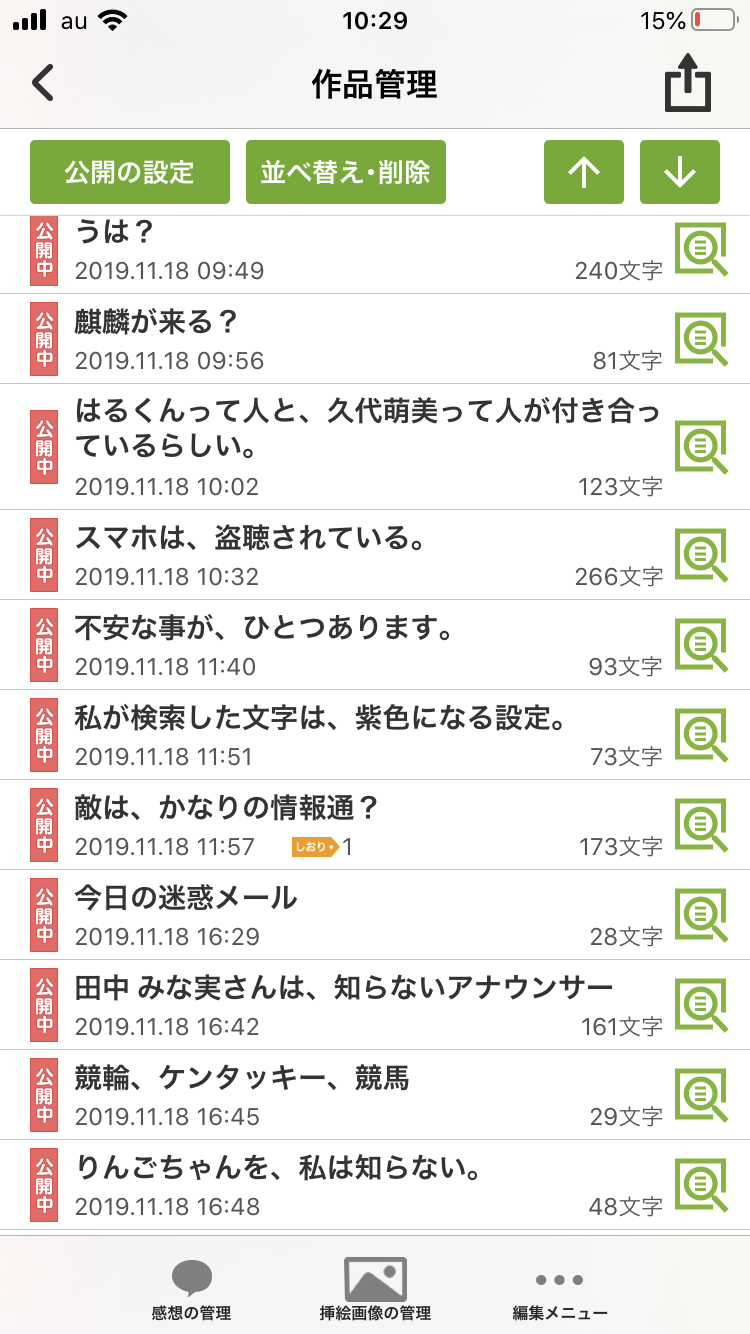750x1334 pixels.
Task: Tap the preview icon beside うは？
Action: tap(700, 249)
